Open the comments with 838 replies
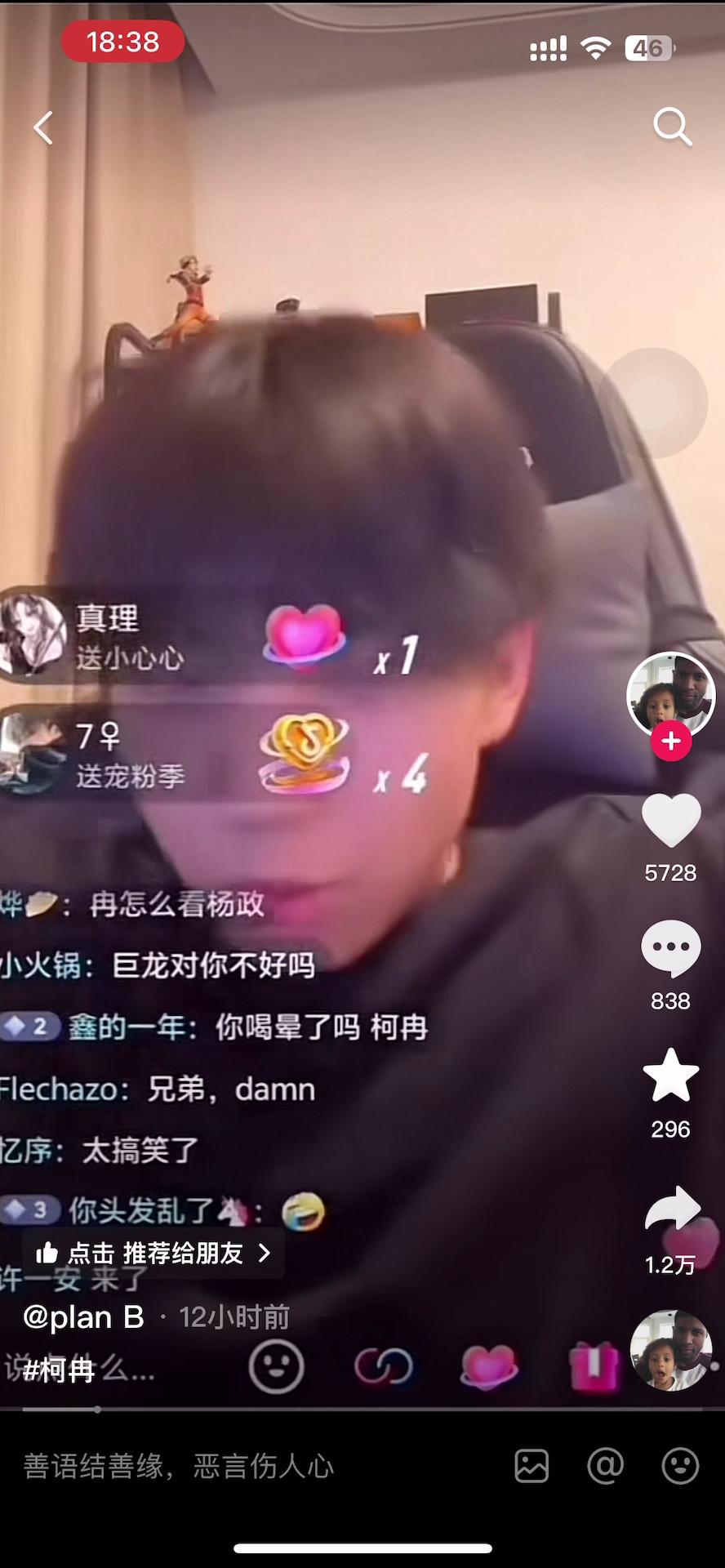Viewport: 725px width, 1568px height. [x=671, y=948]
